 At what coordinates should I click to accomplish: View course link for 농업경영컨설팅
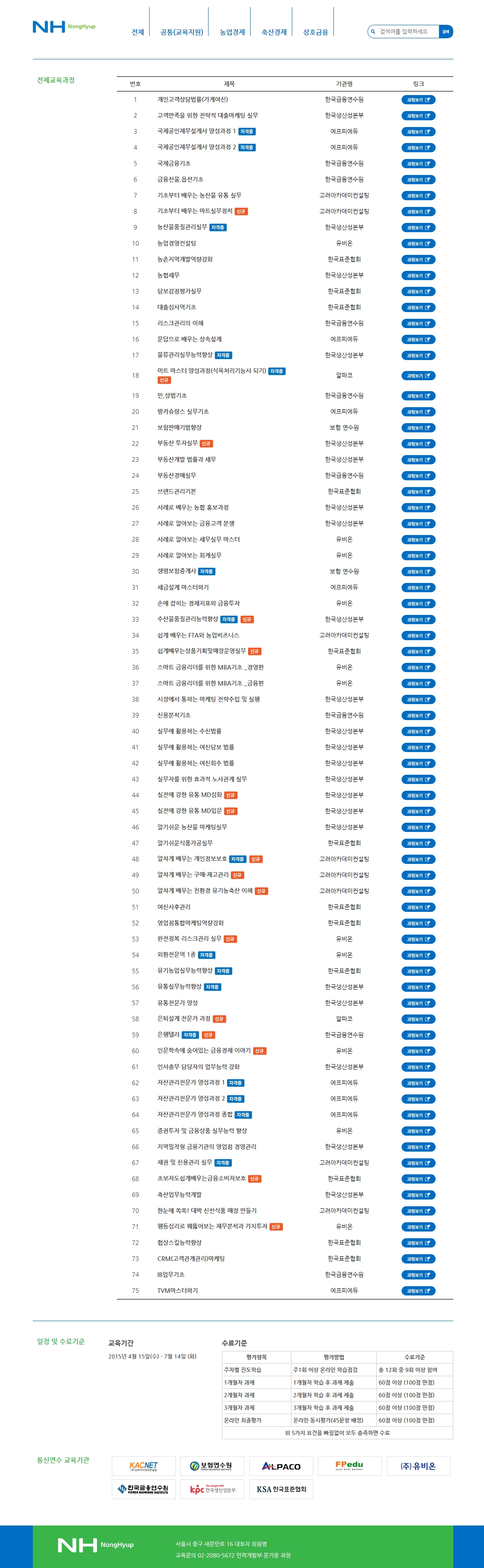418,244
